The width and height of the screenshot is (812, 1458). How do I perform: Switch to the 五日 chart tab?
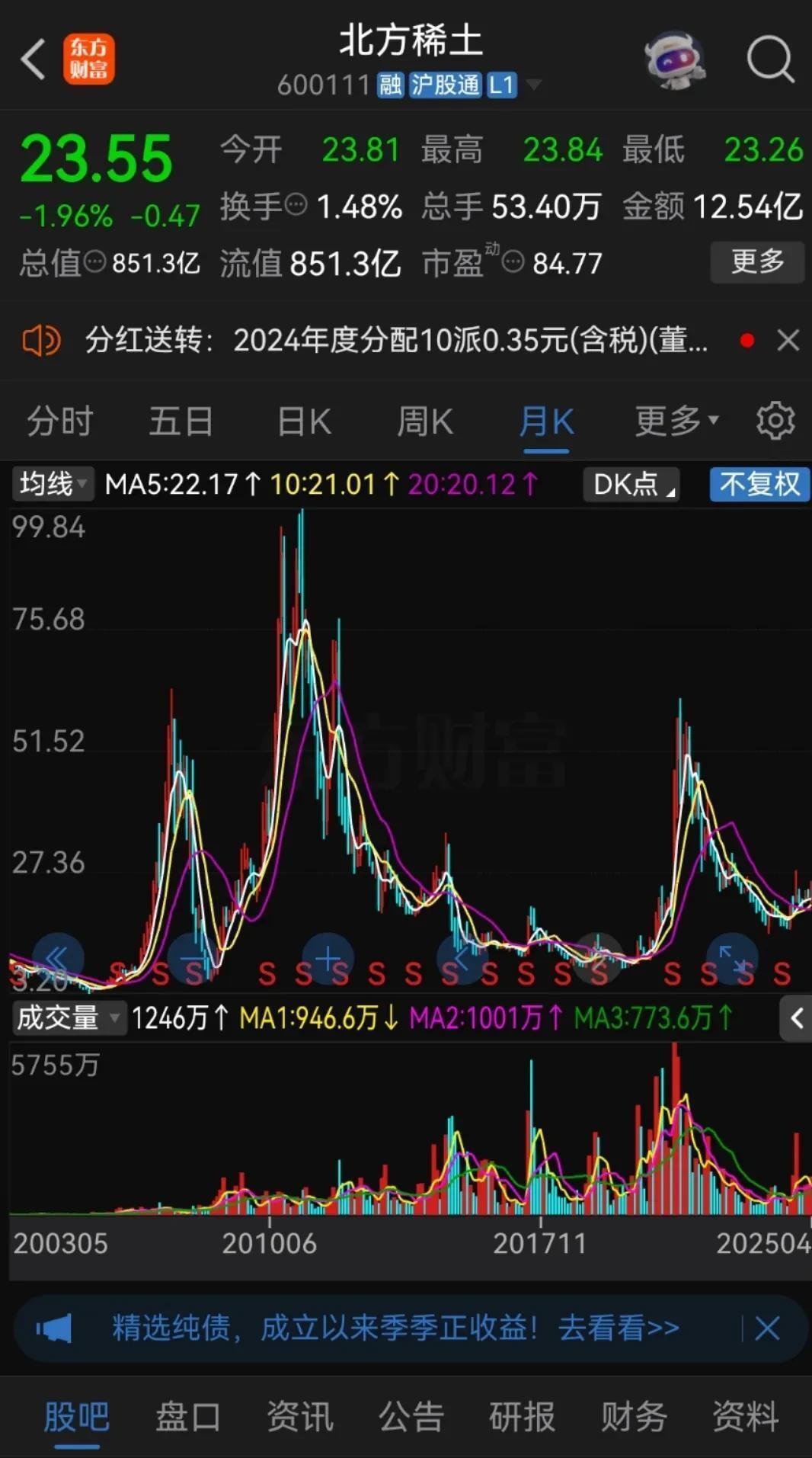point(181,421)
